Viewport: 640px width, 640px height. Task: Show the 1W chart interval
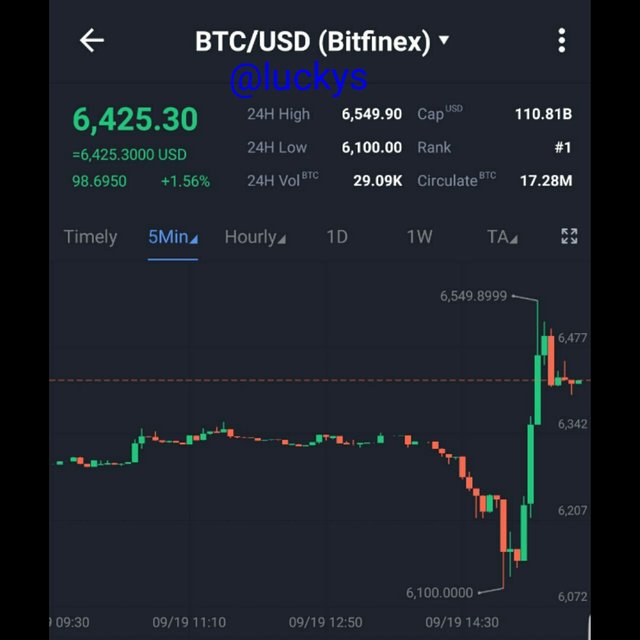click(419, 237)
